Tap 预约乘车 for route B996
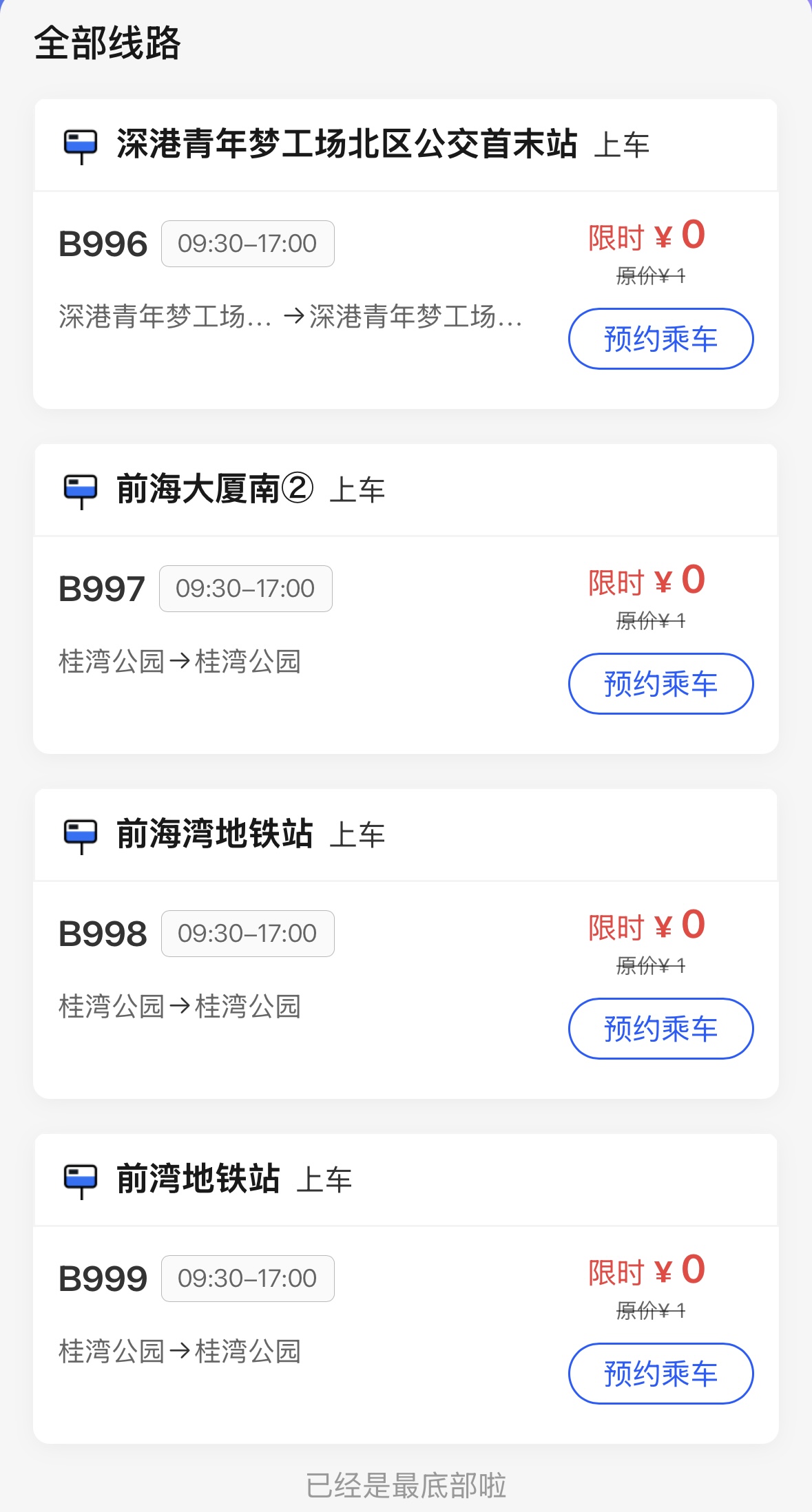This screenshot has width=812, height=1512. [x=660, y=339]
